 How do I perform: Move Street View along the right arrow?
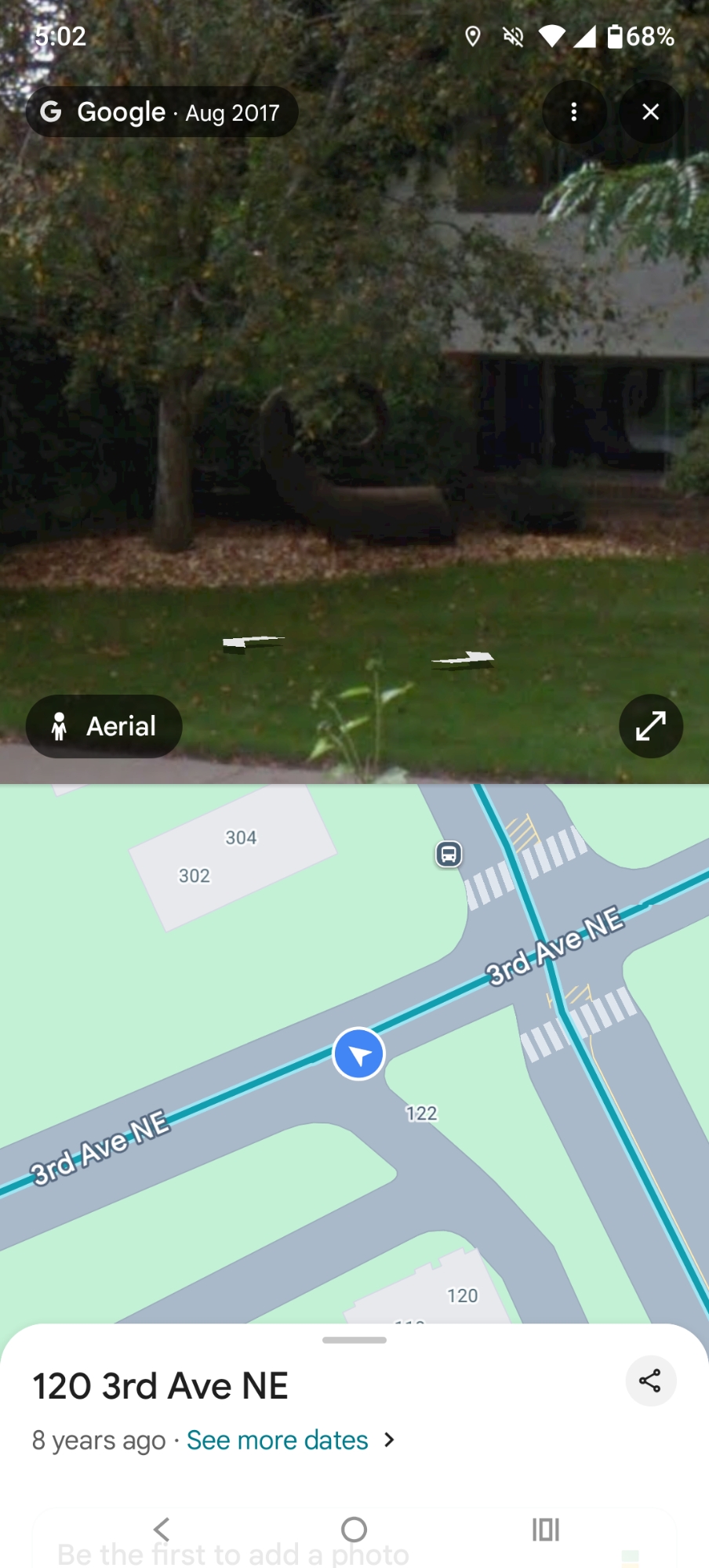click(x=465, y=659)
